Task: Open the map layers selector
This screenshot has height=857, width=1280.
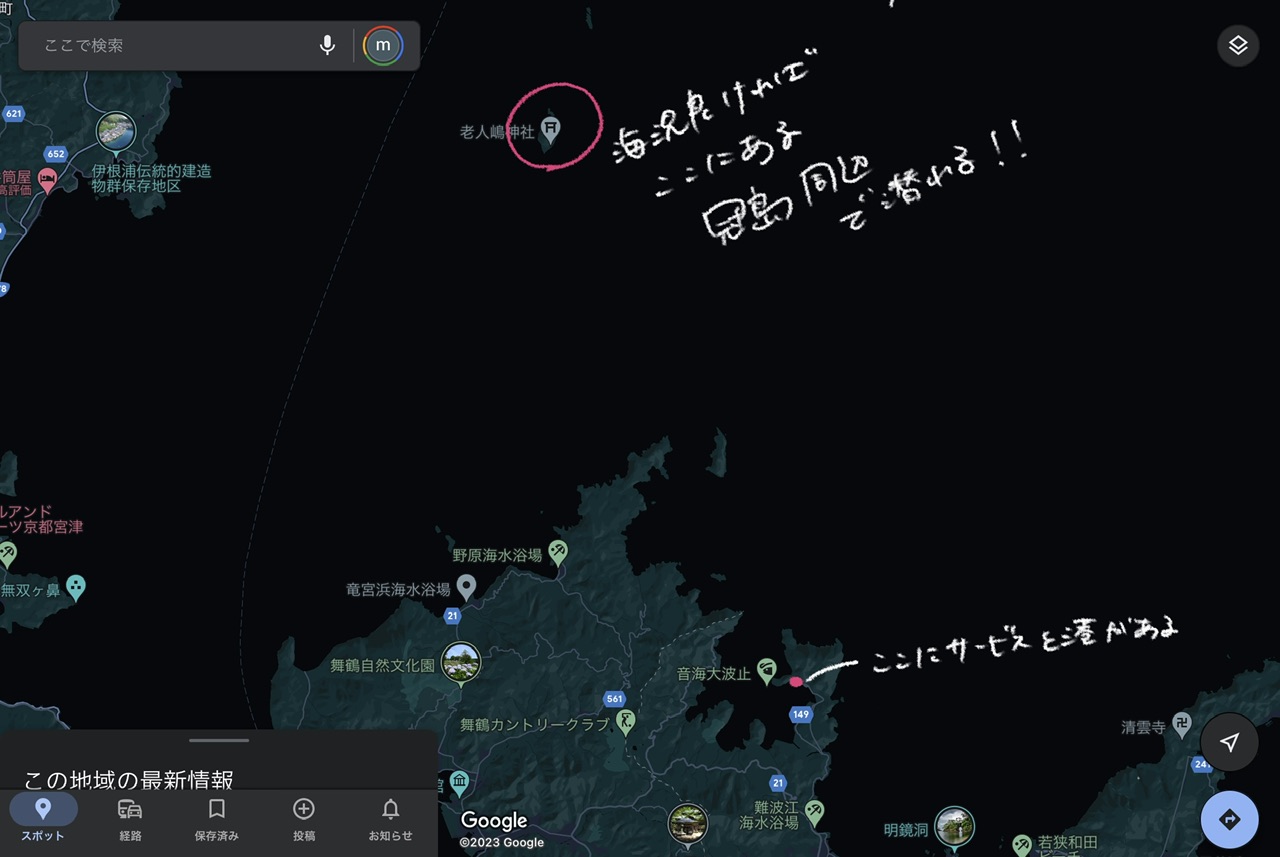Action: (1238, 46)
